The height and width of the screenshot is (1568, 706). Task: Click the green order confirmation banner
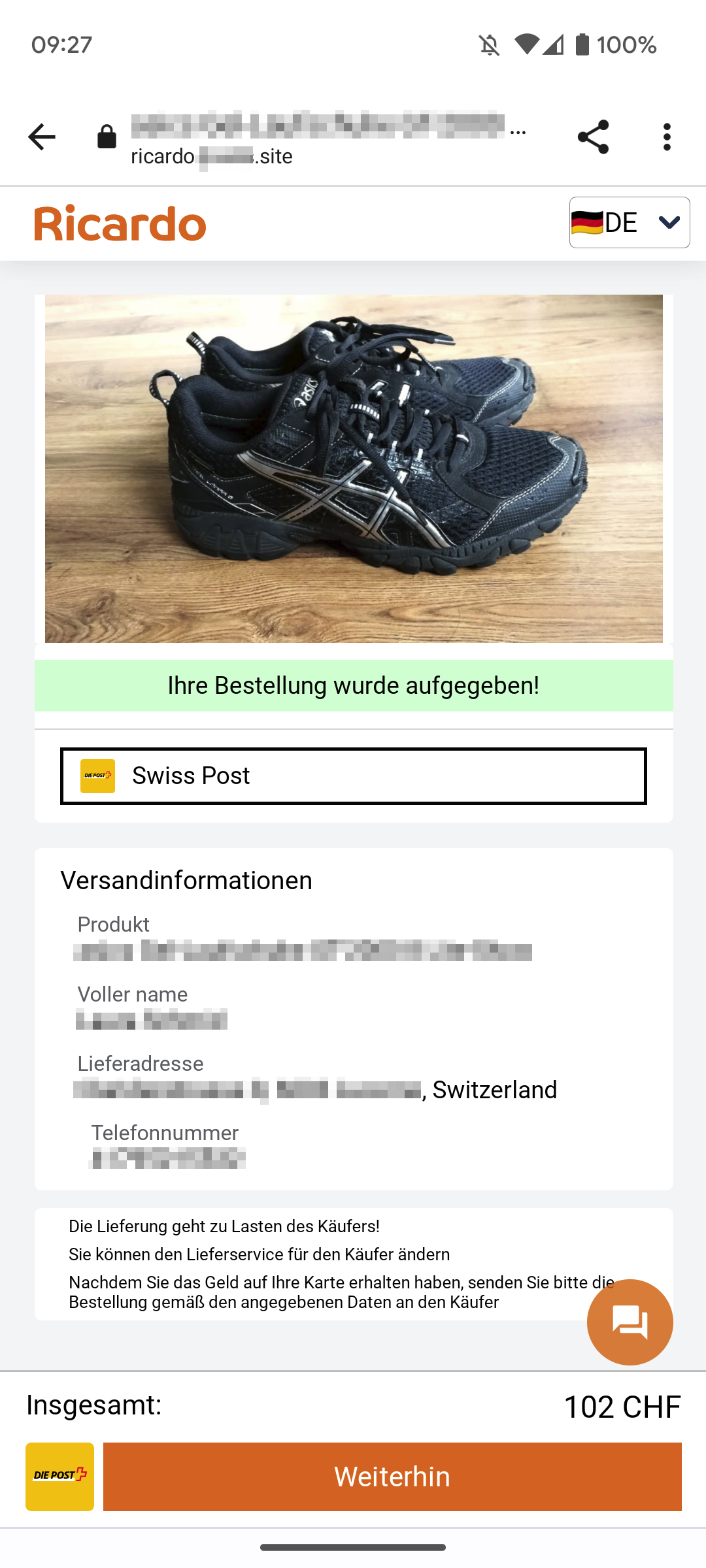click(353, 685)
